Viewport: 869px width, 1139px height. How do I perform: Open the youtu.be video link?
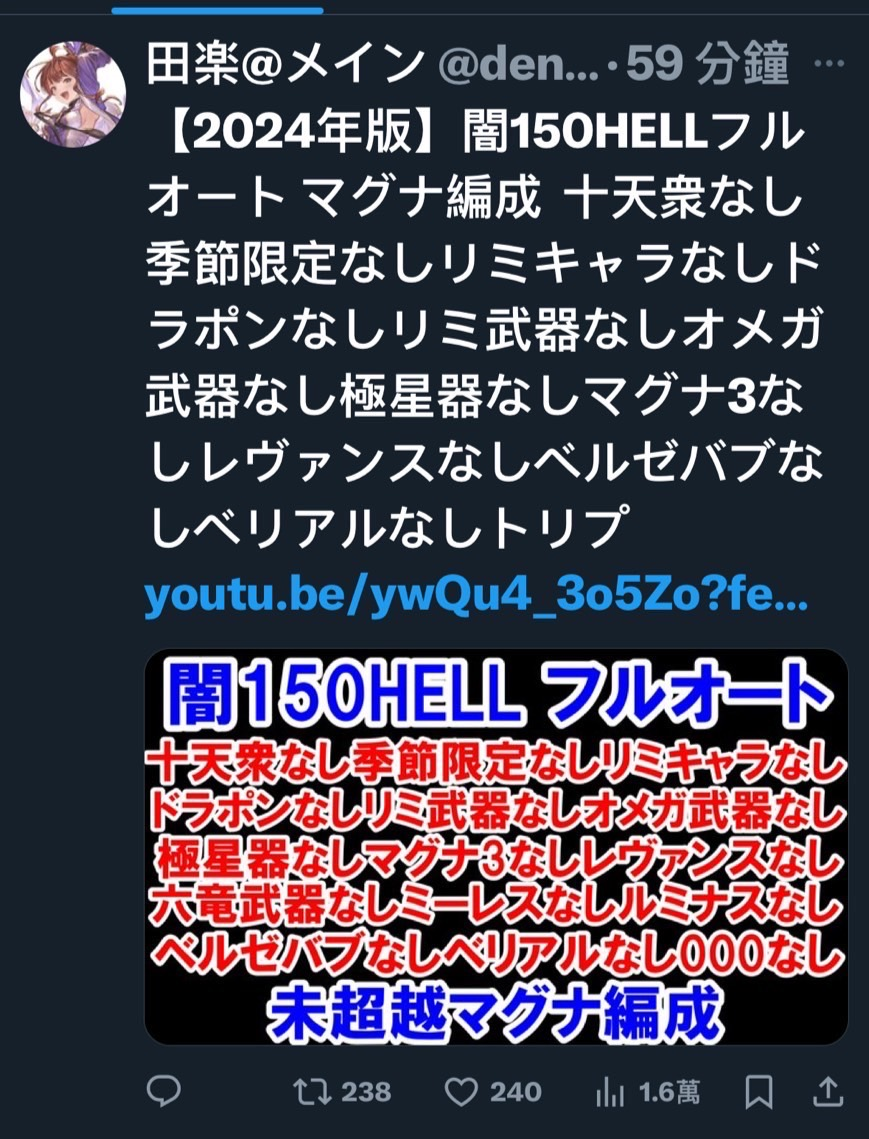click(475, 598)
